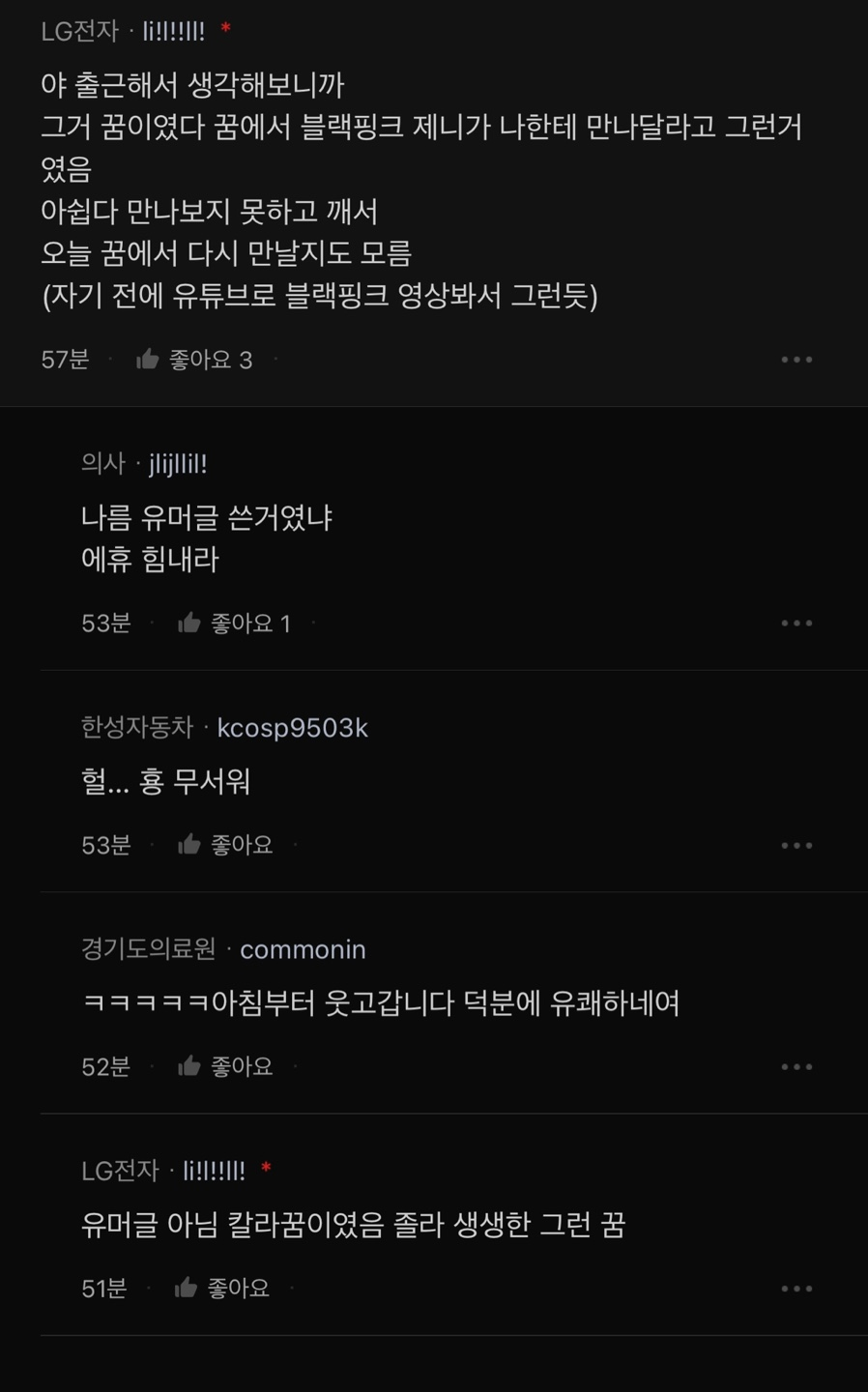The height and width of the screenshot is (1392, 868).
Task: Like the main post by LG전자
Action: (148, 360)
